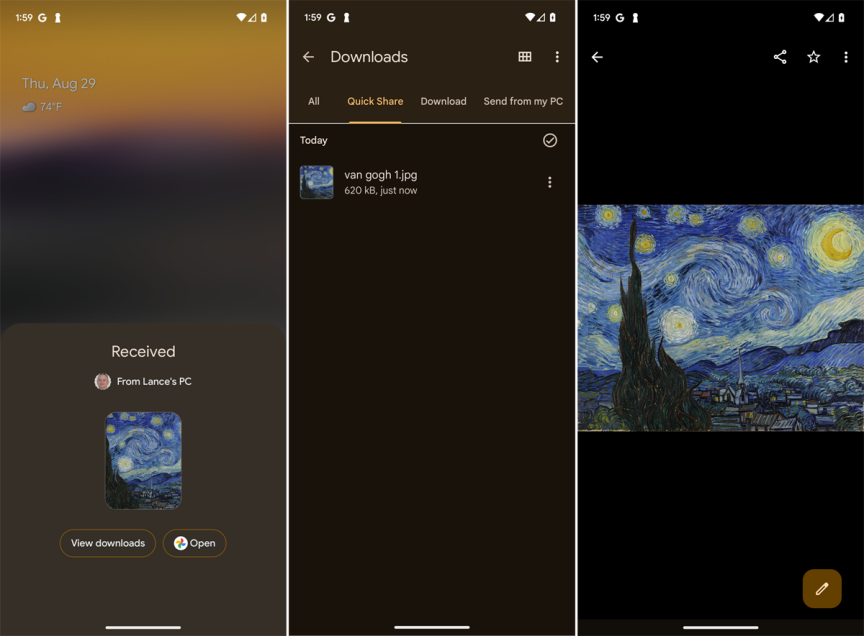
Task: Go back from the image viewer
Action: [597, 57]
